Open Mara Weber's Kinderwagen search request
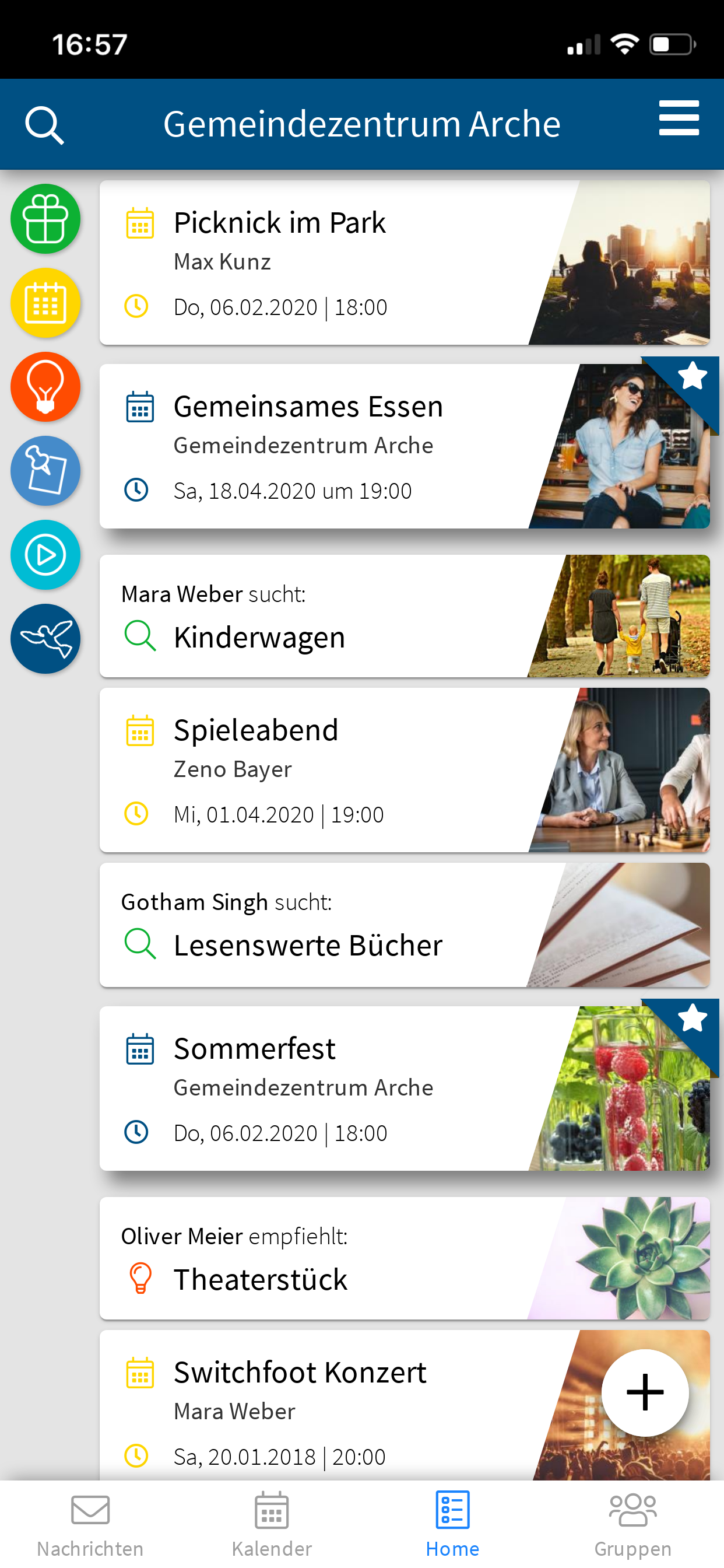 (x=304, y=615)
